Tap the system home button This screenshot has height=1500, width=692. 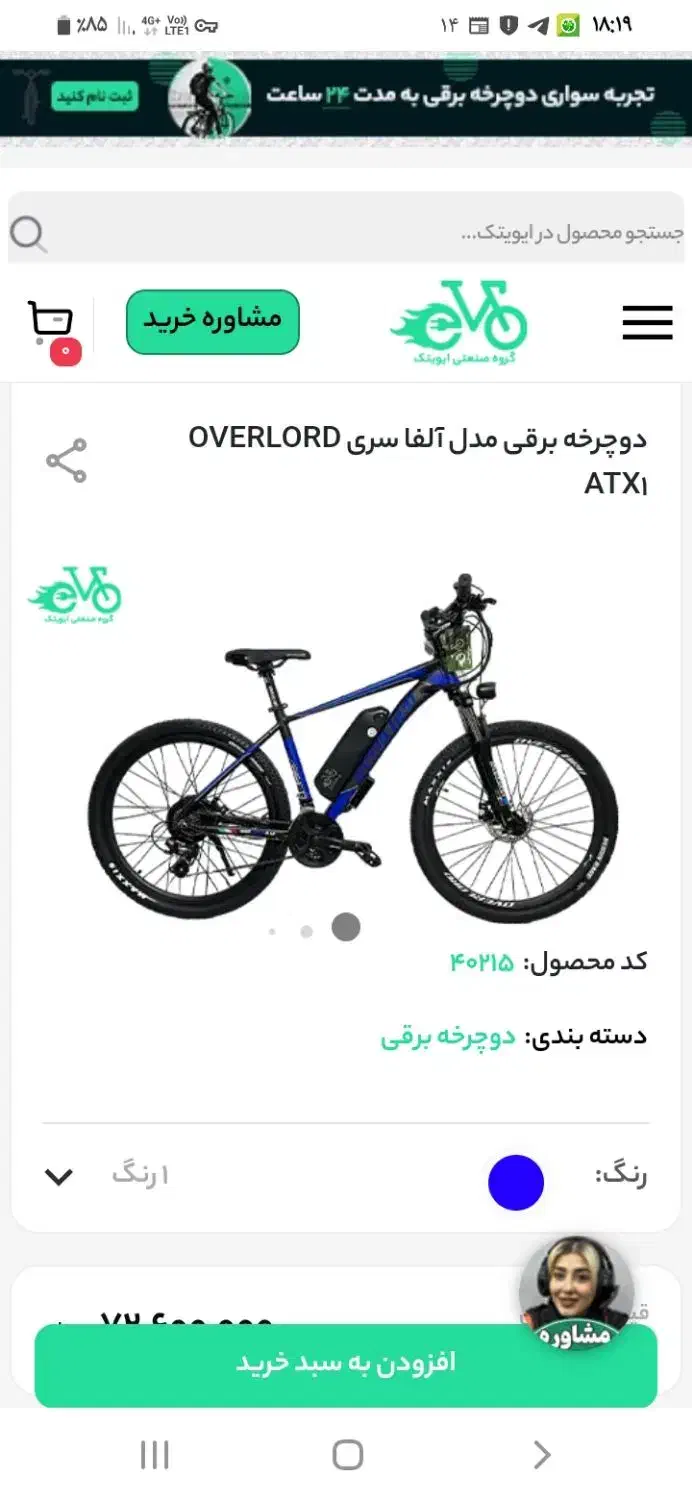tap(347, 1454)
